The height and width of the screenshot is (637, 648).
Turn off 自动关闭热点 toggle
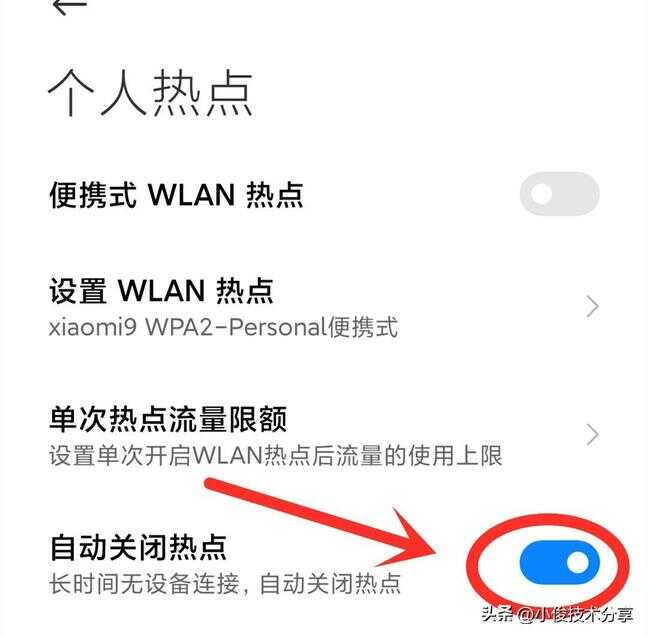click(x=559, y=564)
